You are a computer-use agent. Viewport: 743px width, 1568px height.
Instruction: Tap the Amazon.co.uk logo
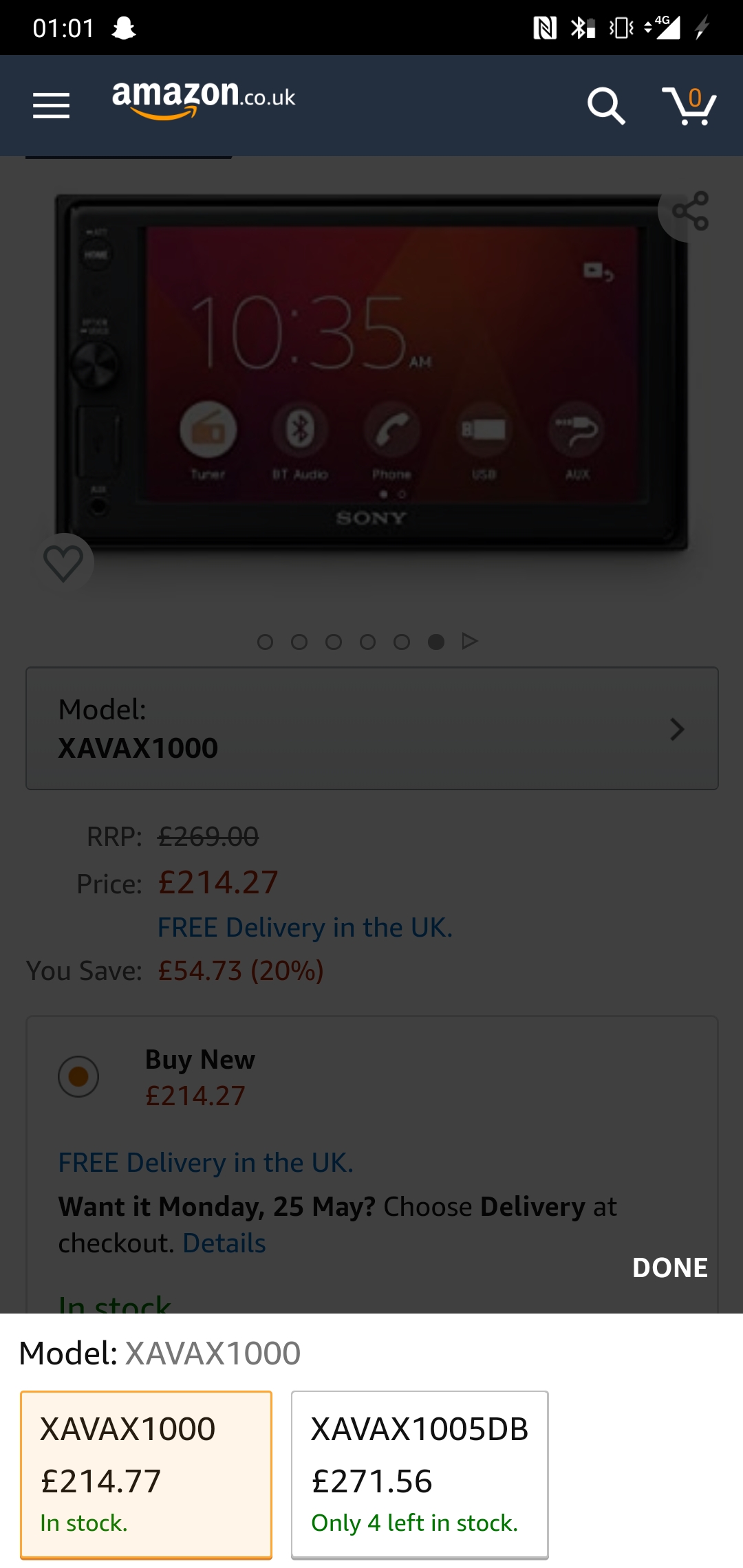tap(203, 100)
